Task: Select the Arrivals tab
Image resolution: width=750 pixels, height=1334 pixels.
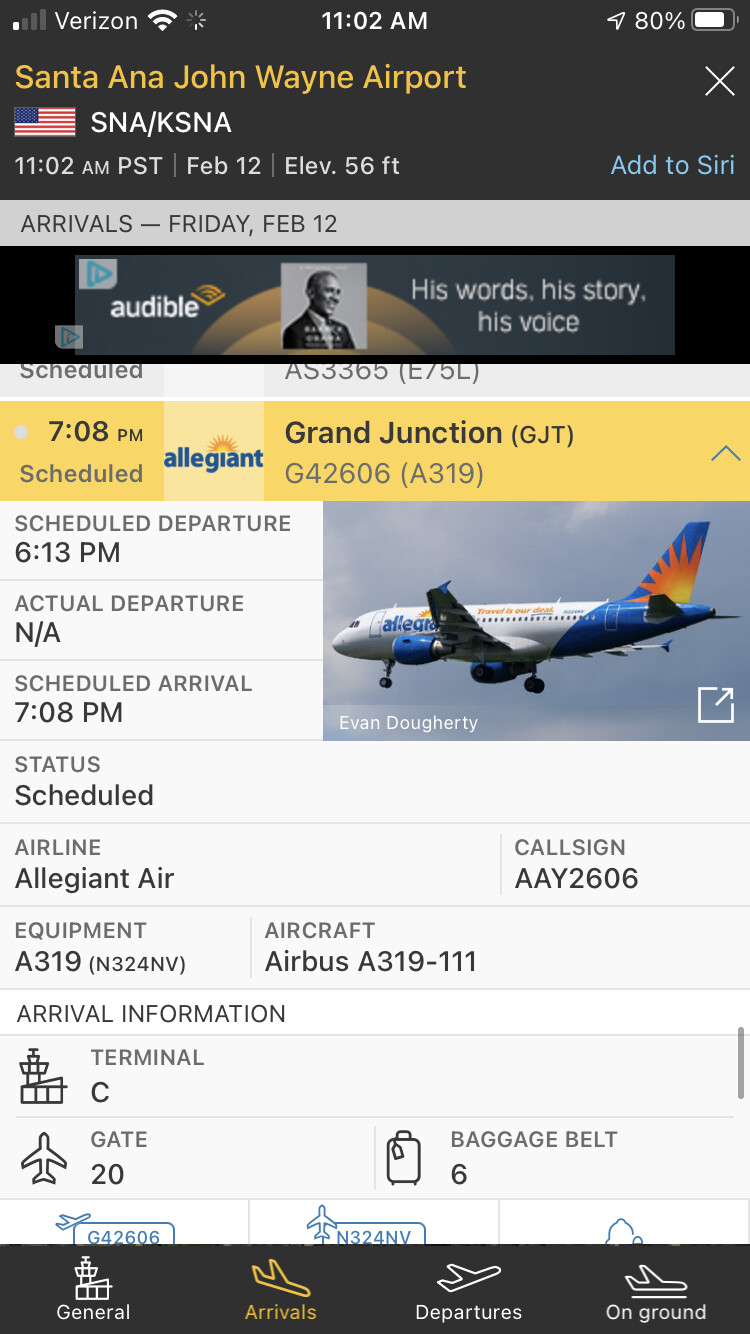Action: click(280, 1289)
